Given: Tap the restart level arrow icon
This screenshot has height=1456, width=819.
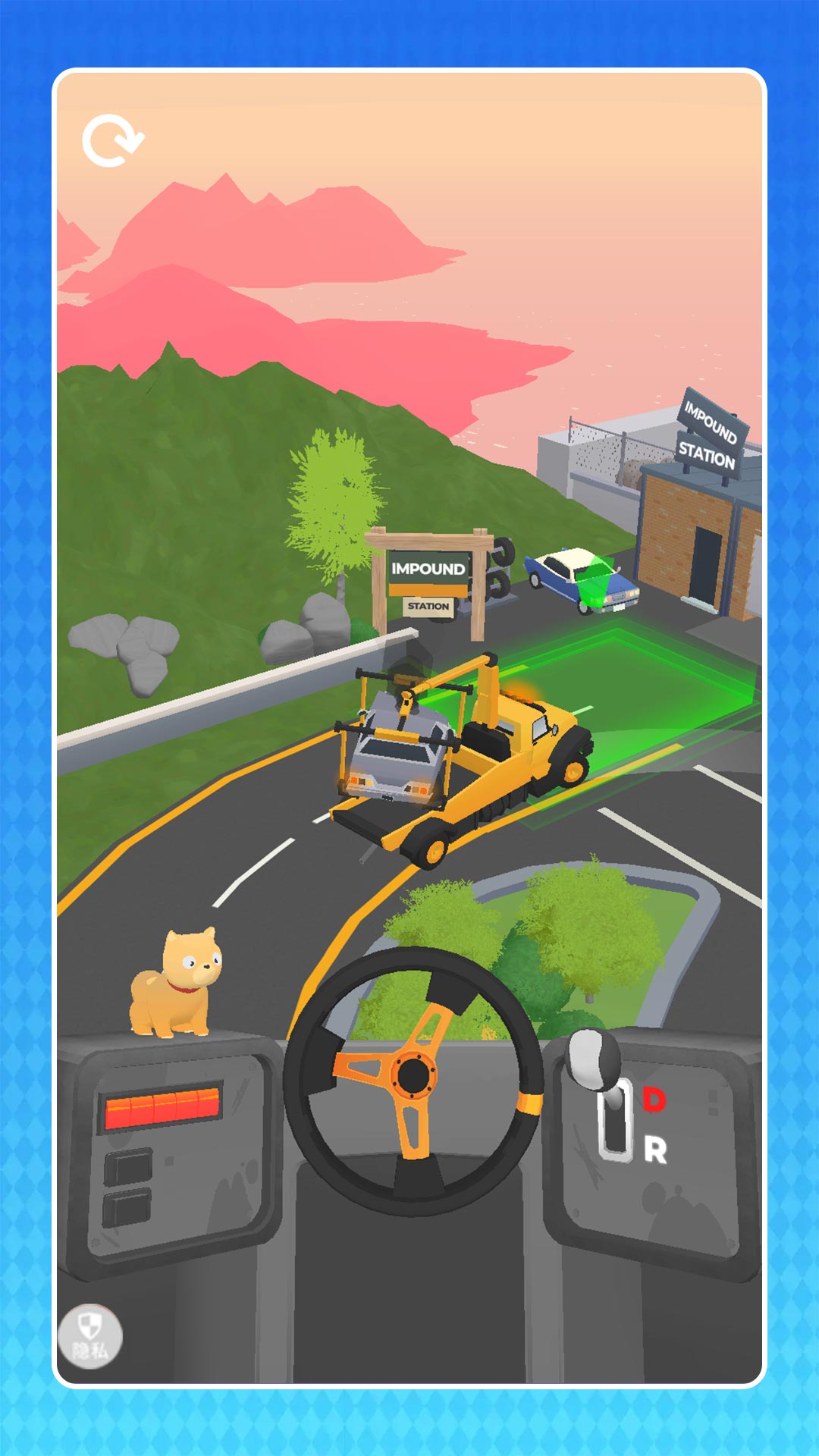Looking at the screenshot, I should point(112,141).
